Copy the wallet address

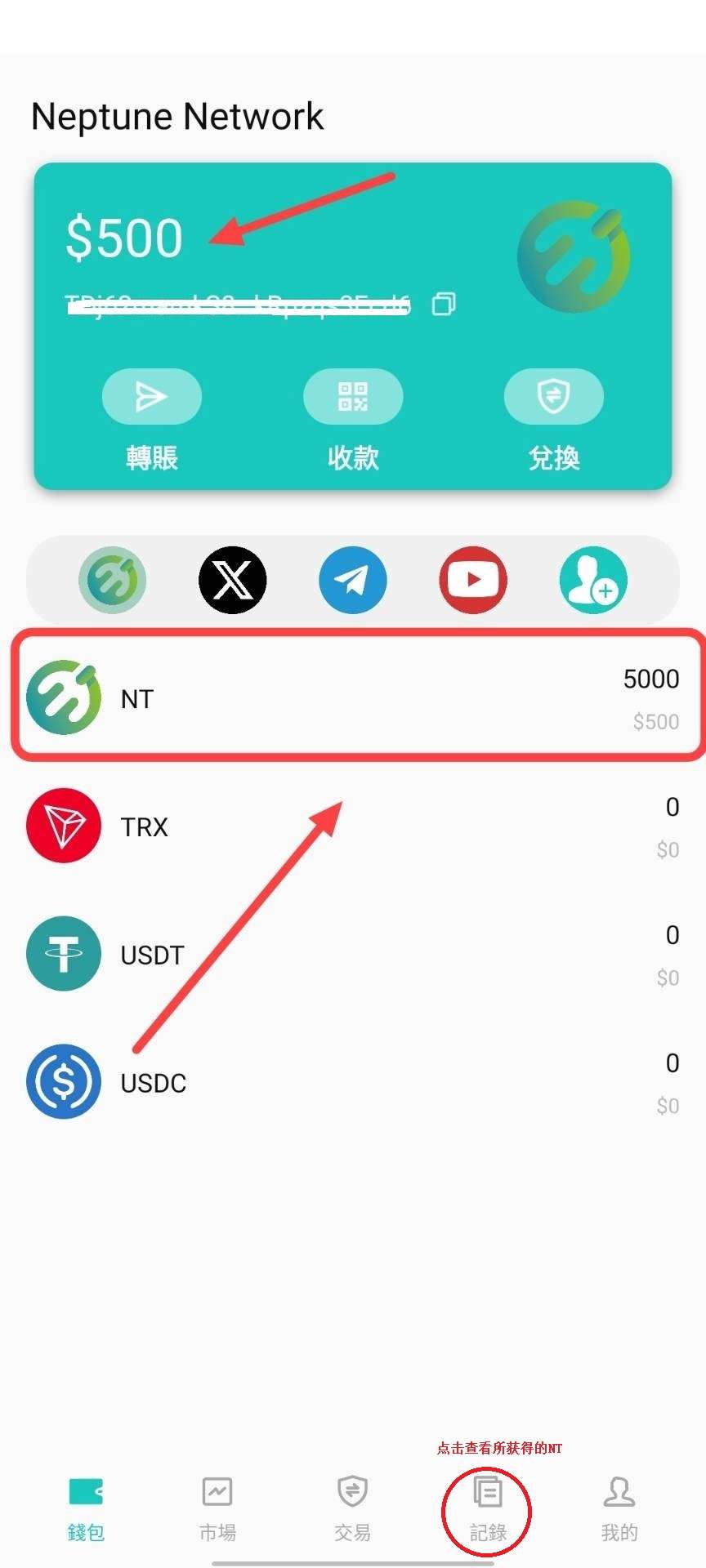tap(444, 304)
